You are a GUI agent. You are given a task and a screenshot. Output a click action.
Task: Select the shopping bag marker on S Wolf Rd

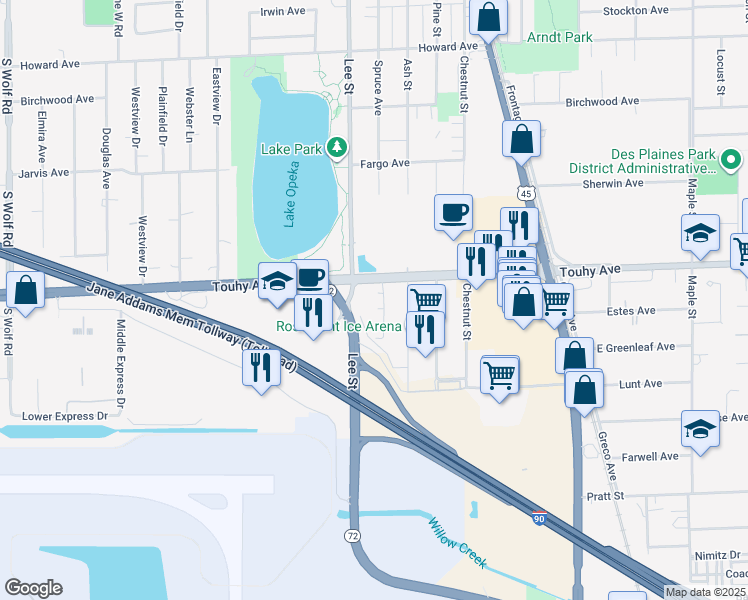pyautogui.click(x=26, y=291)
